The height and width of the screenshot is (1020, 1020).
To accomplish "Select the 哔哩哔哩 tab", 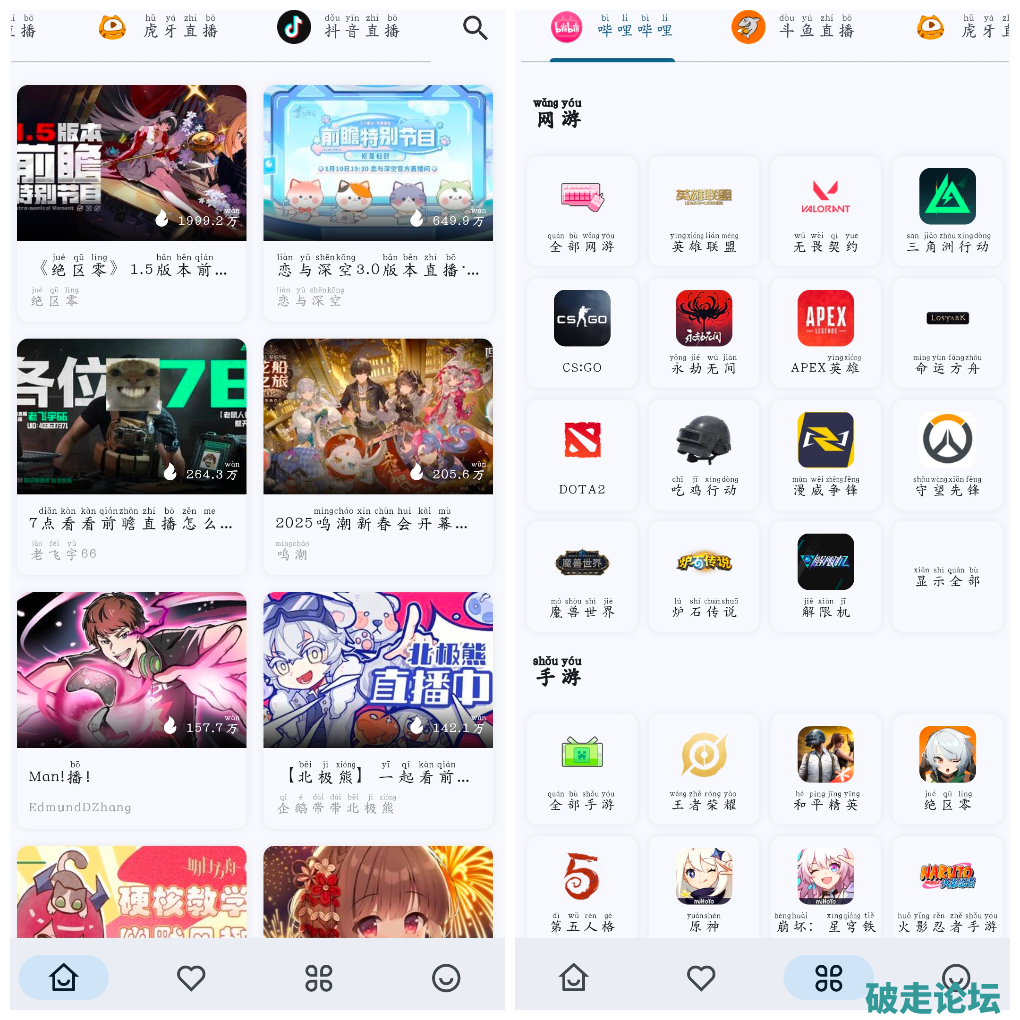I will 612,27.
